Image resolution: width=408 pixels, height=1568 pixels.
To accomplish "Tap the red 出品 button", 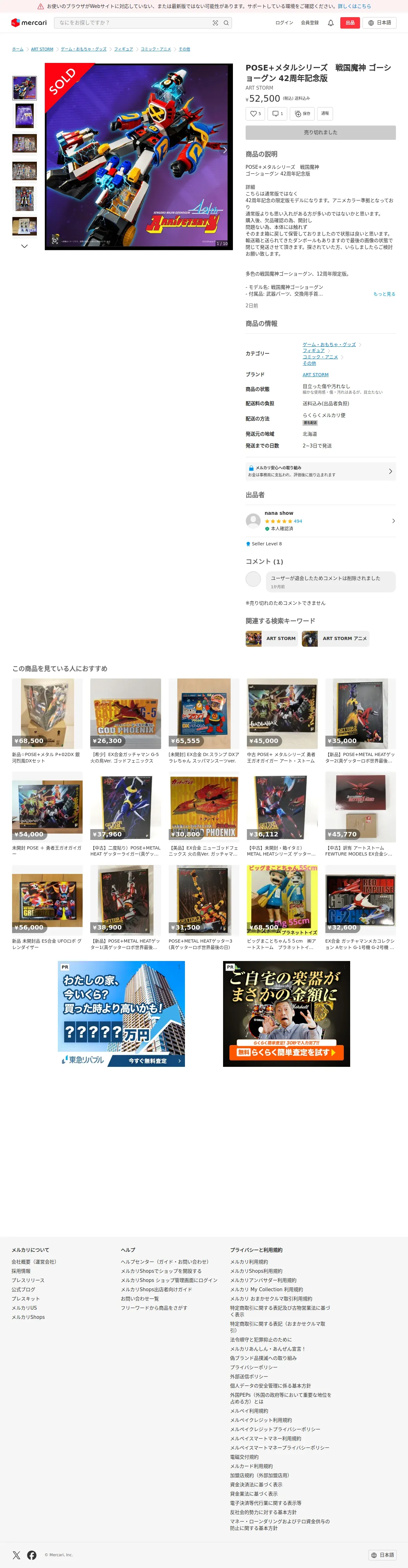I will 350,23.
